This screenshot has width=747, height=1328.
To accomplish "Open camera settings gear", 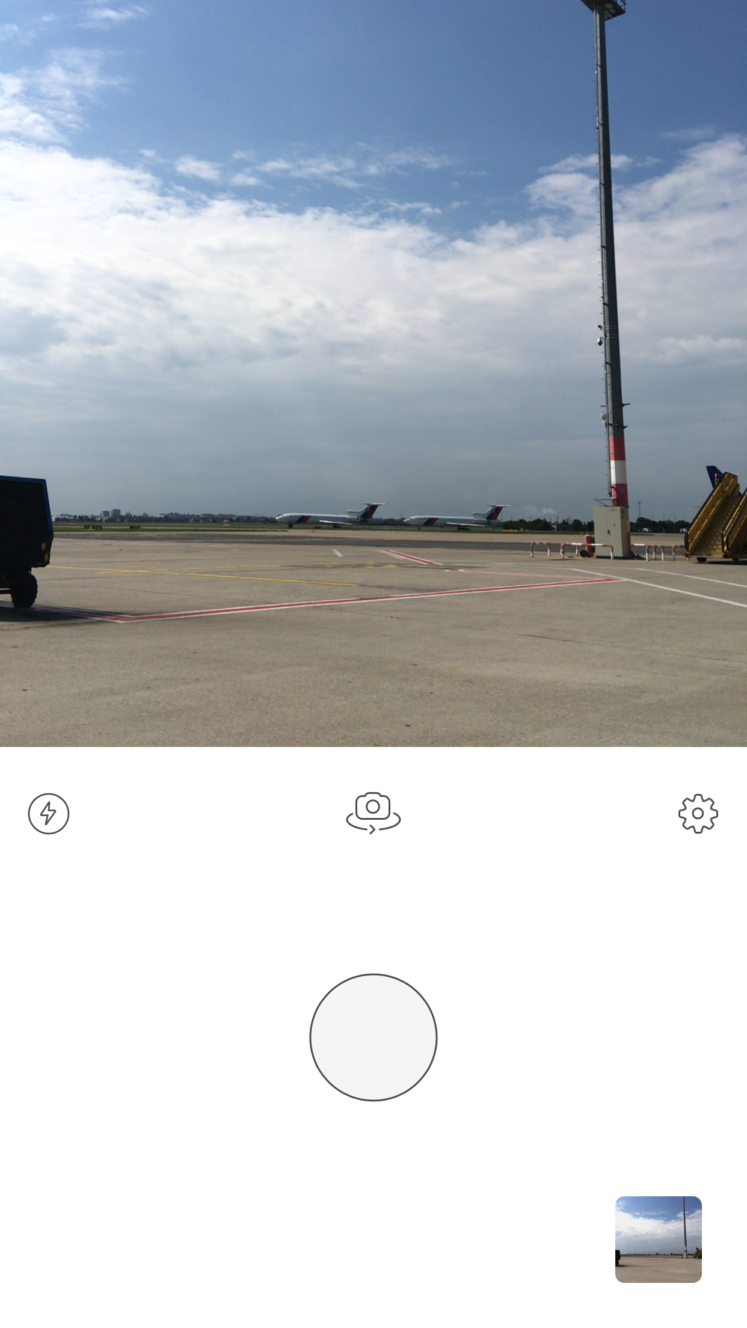I will point(698,814).
